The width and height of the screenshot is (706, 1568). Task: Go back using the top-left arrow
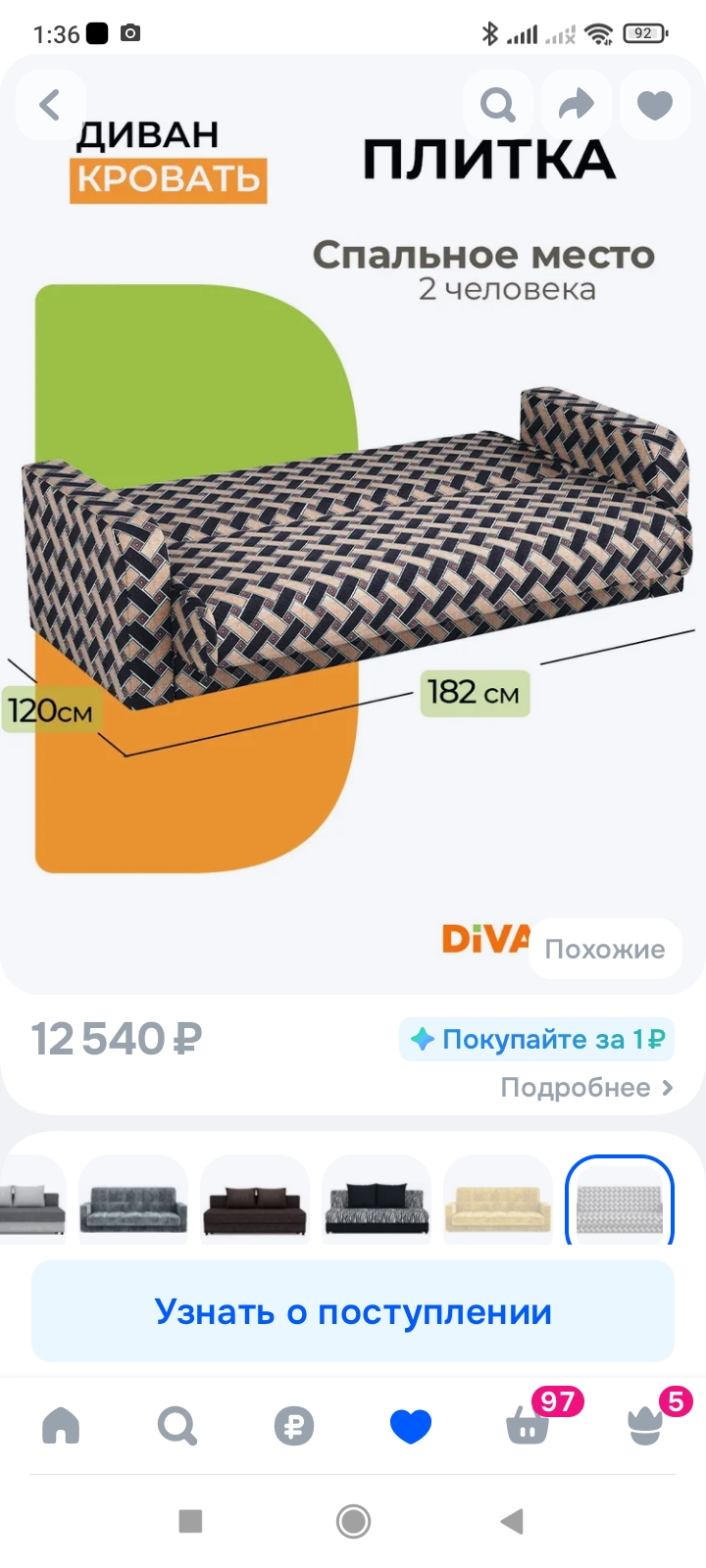50,105
